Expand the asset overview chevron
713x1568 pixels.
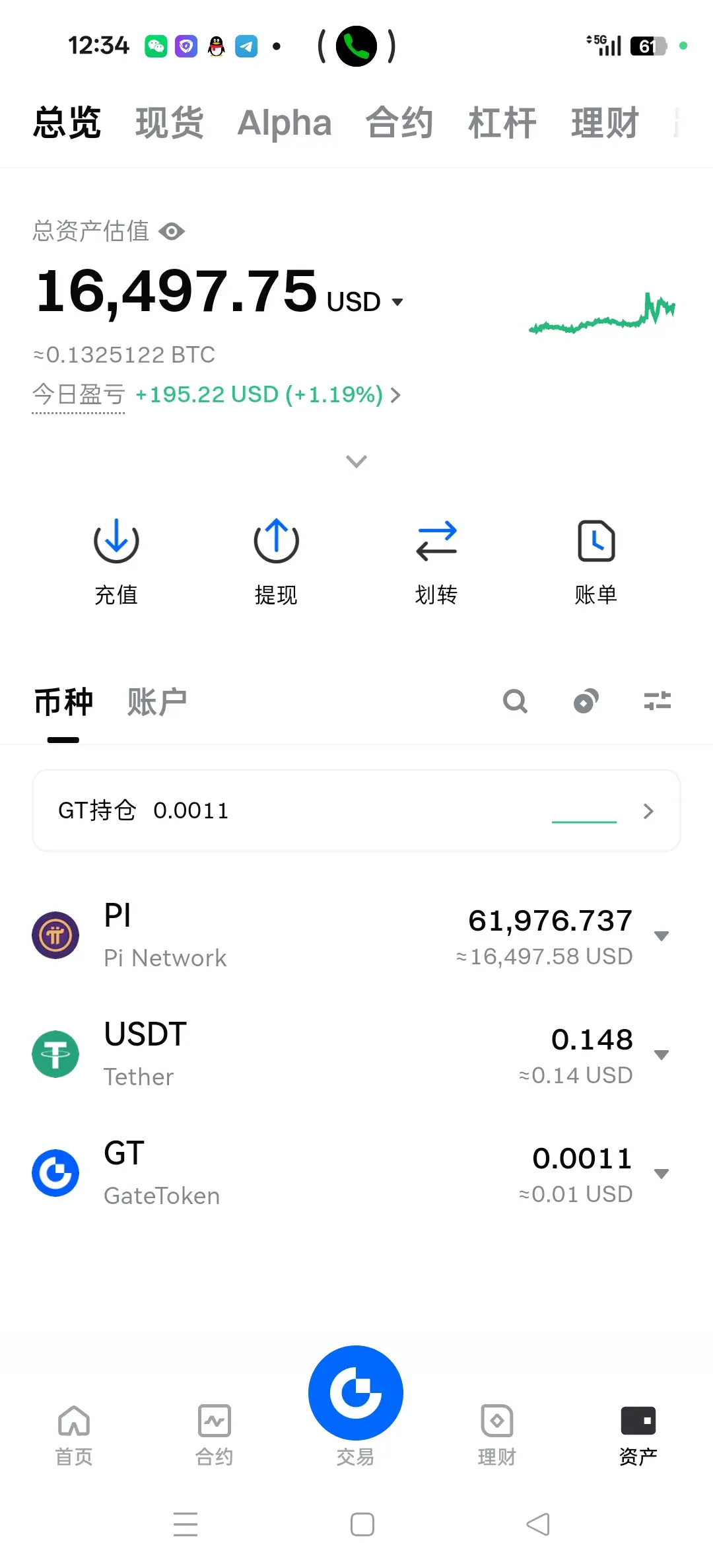click(x=356, y=461)
